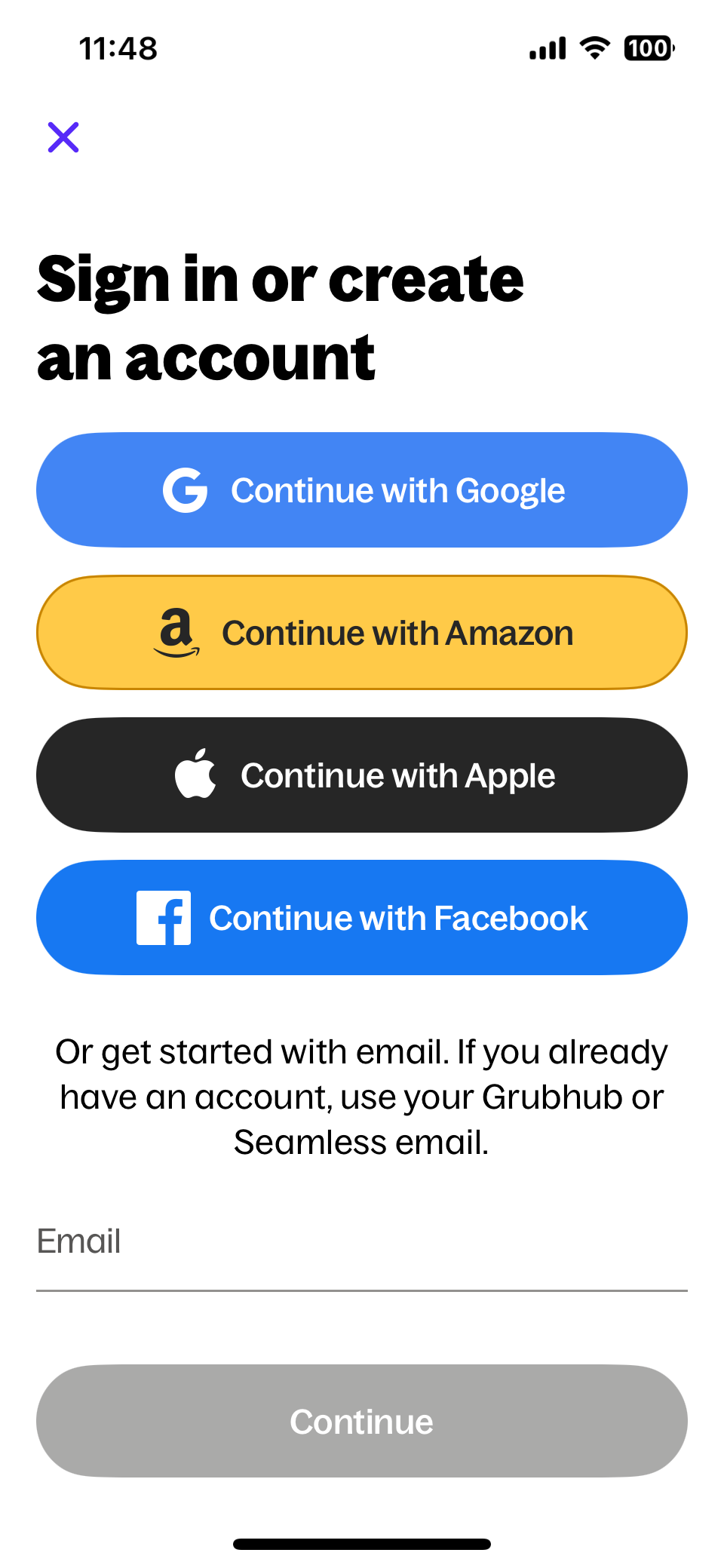The image size is (724, 1568).
Task: Continue with Facebook
Action: (362, 917)
